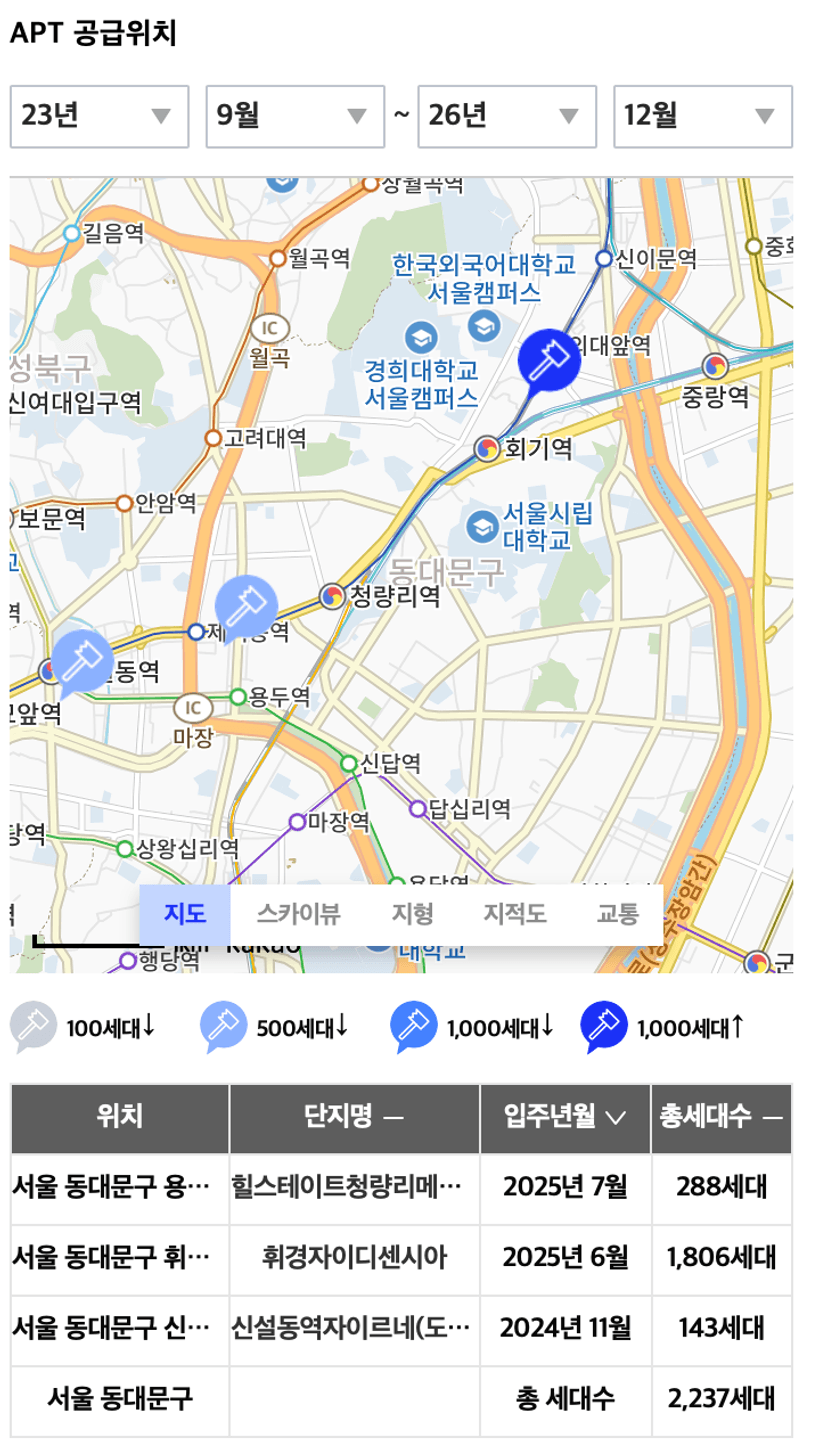Open the start month dropdown showing 9월
Screen dimensions: 827x1451
coord(295,117)
